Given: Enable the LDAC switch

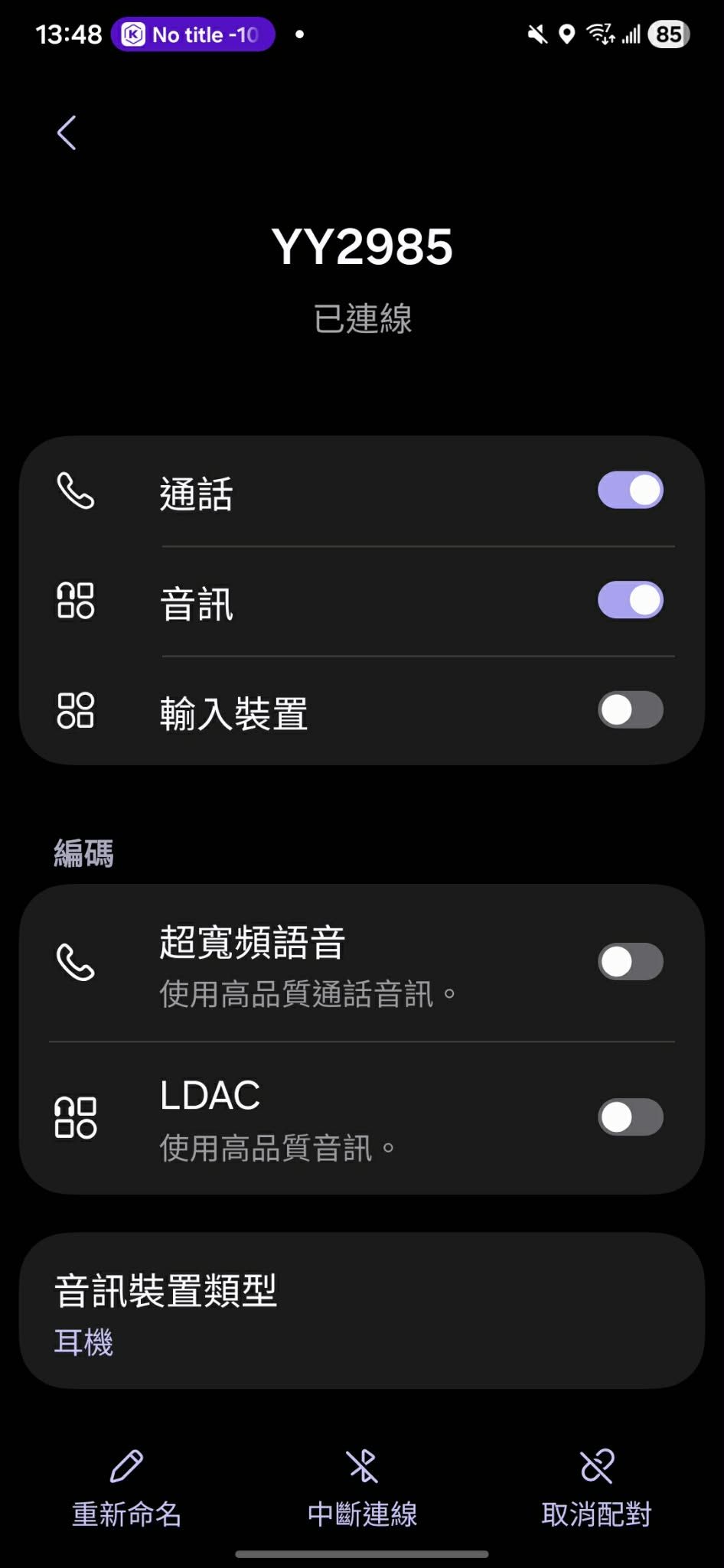Looking at the screenshot, I should pos(630,1117).
